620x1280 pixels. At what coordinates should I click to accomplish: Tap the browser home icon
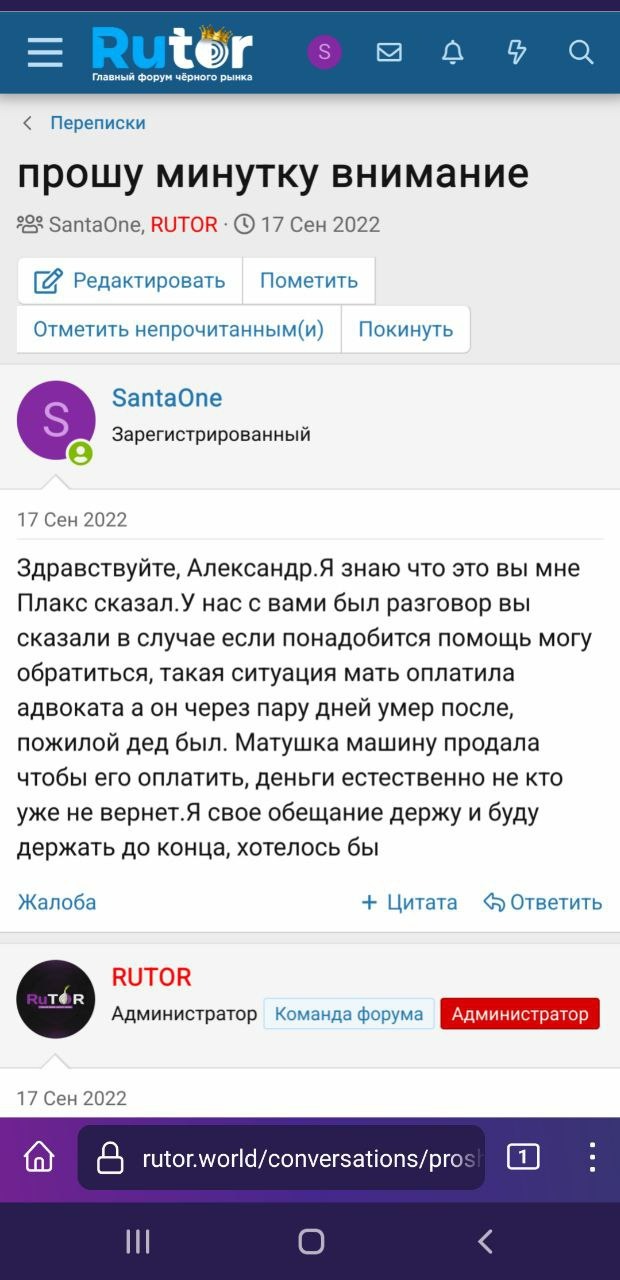coord(39,1158)
